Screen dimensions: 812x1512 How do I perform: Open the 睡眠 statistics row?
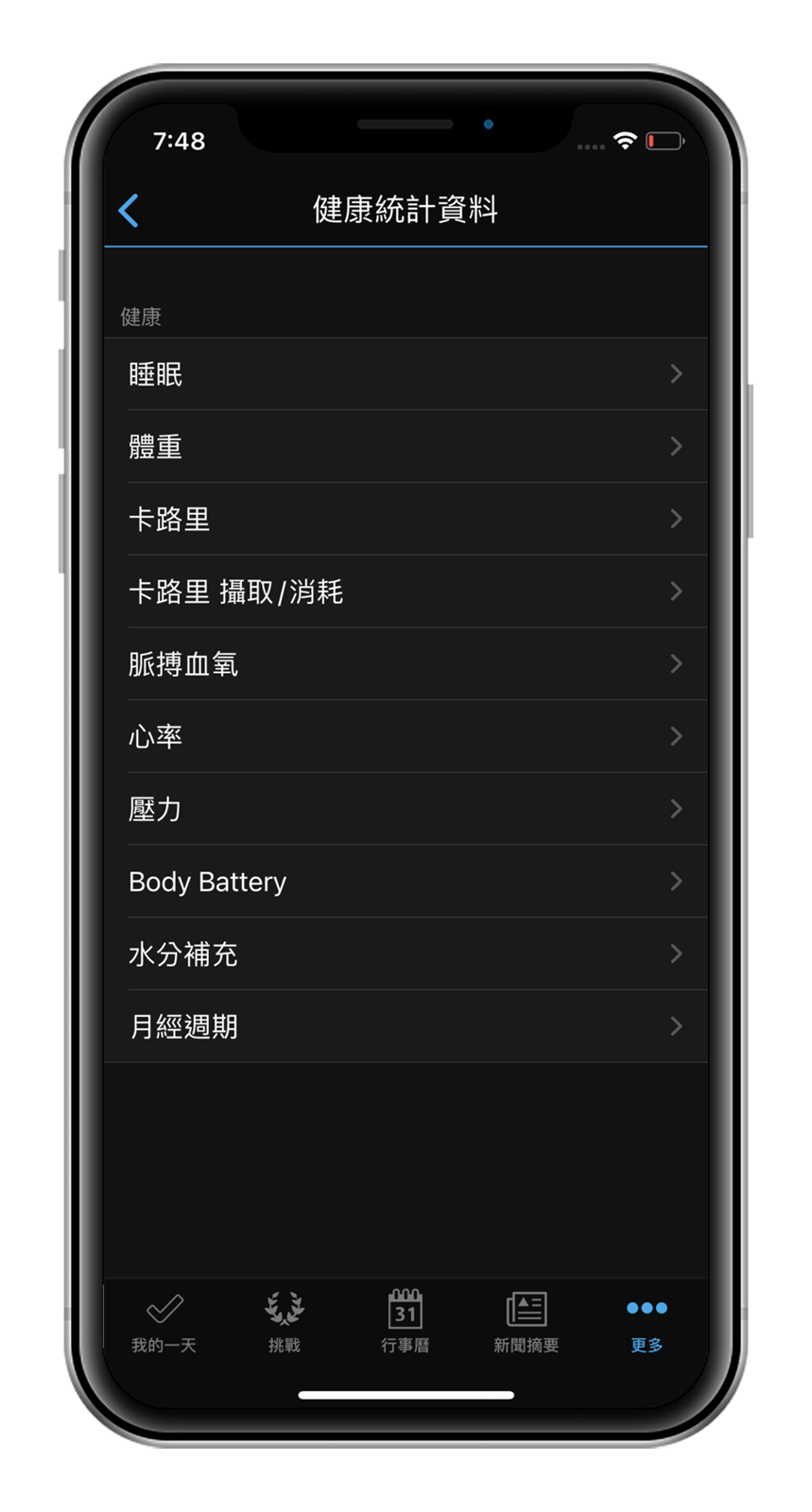[405, 374]
